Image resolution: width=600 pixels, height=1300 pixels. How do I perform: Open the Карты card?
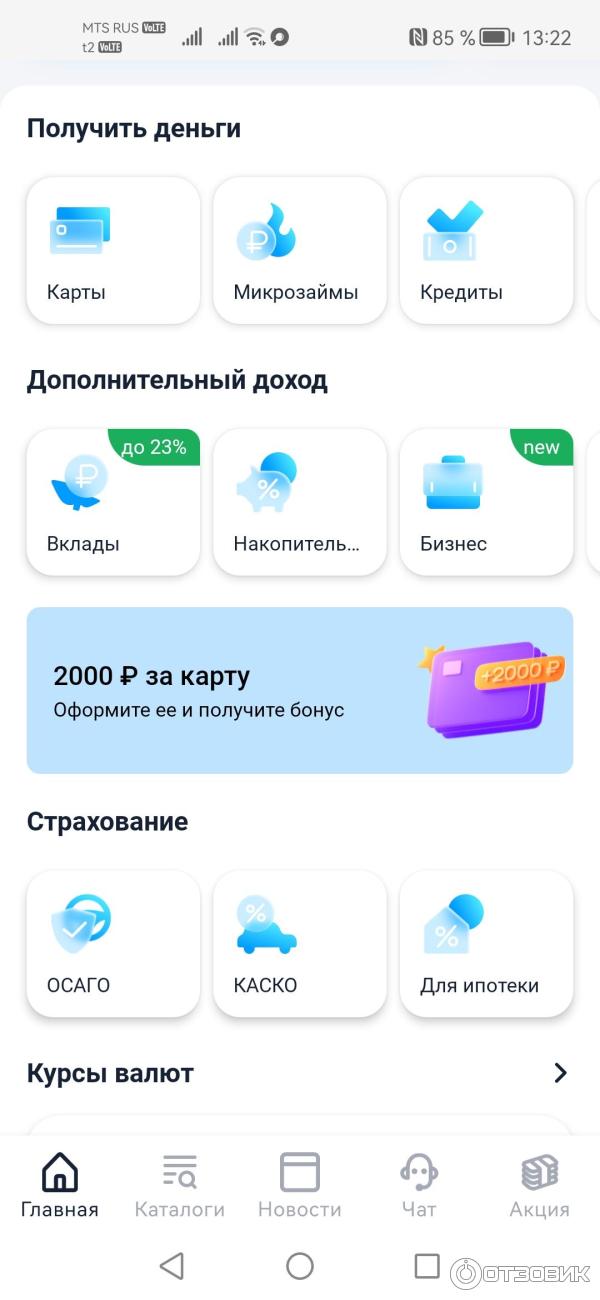point(113,250)
